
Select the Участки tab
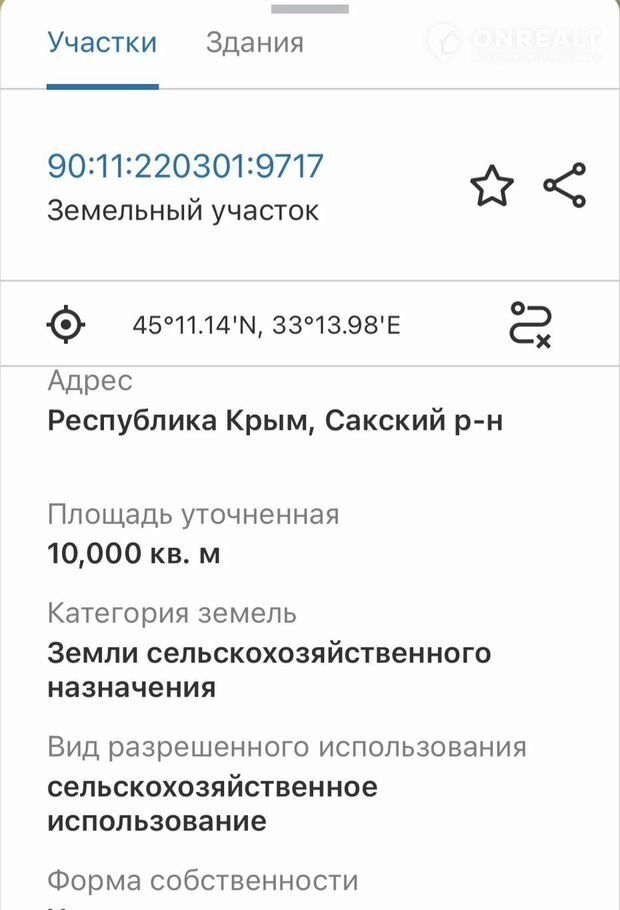102,43
